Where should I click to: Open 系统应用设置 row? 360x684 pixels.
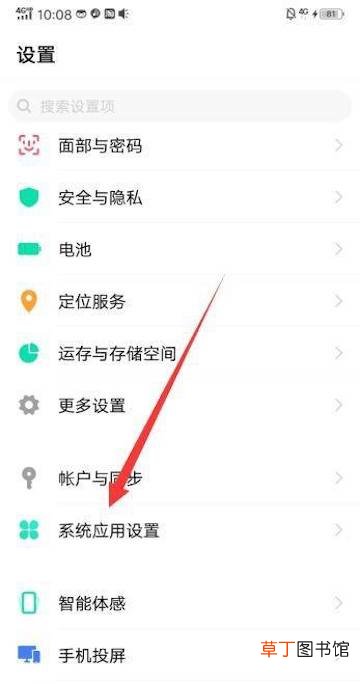pyautogui.click(x=180, y=530)
